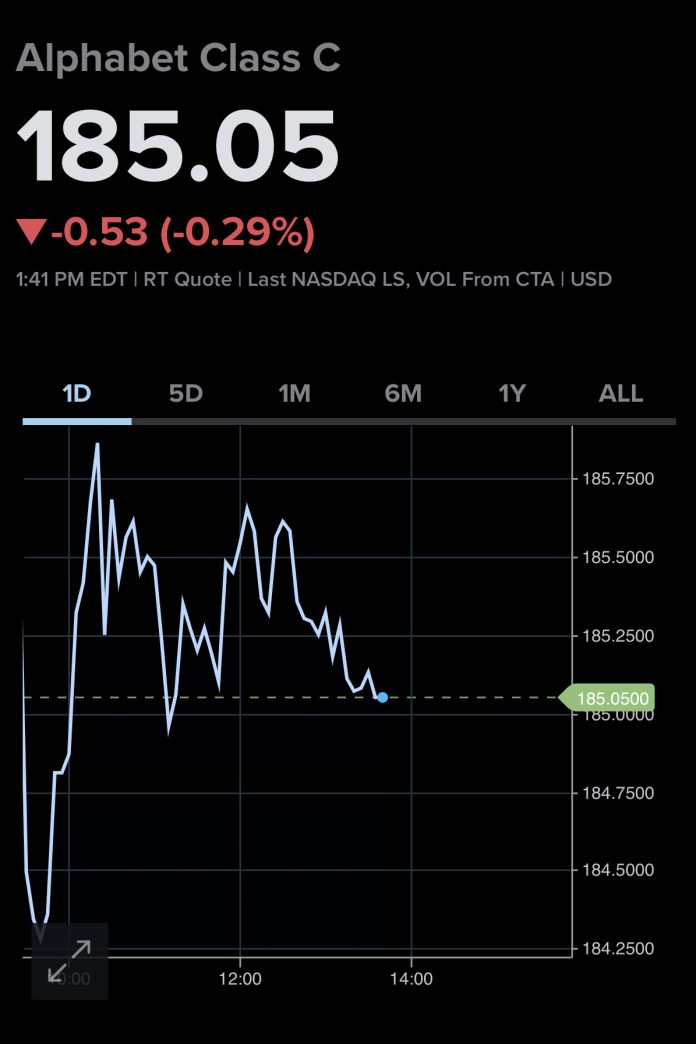Display the ALL time chart

(x=620, y=394)
